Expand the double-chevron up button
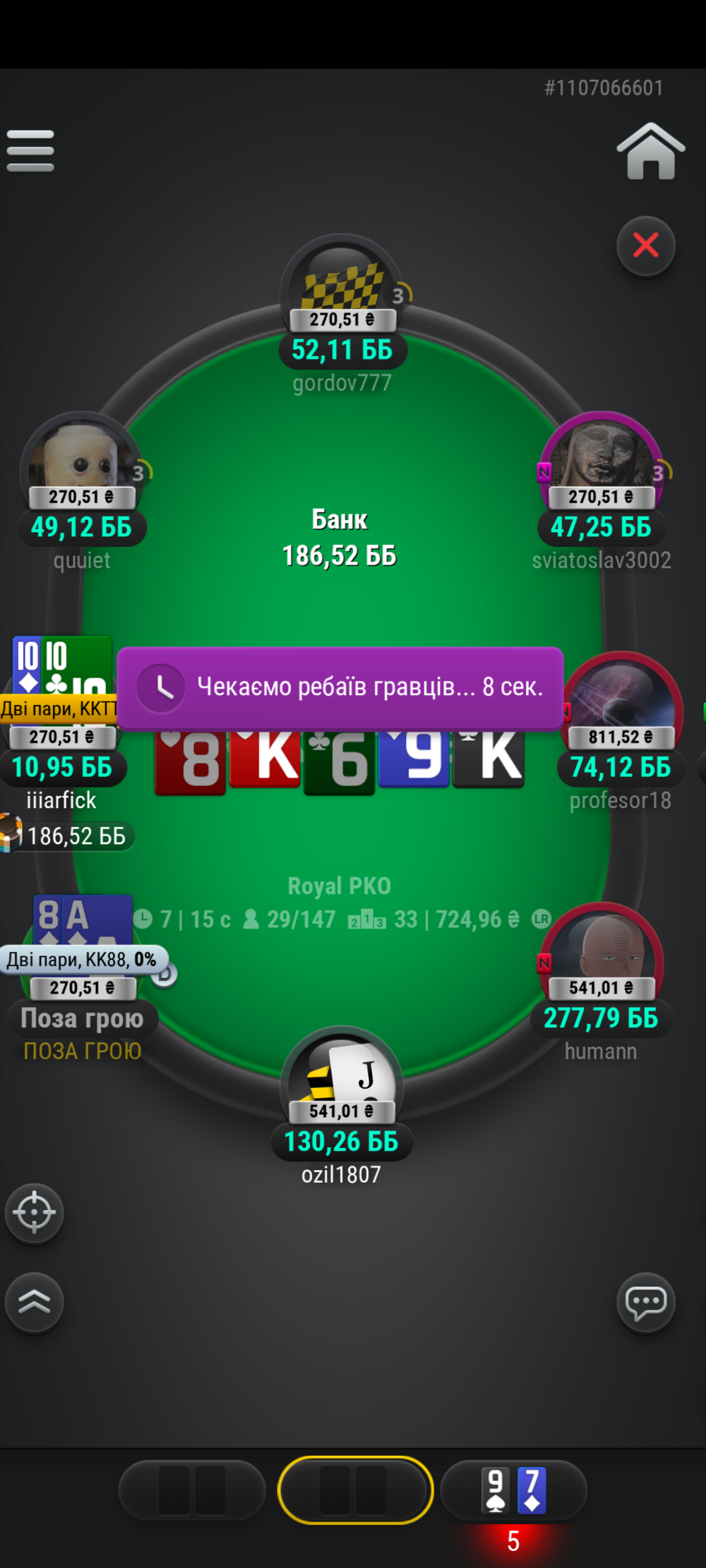 (34, 1302)
